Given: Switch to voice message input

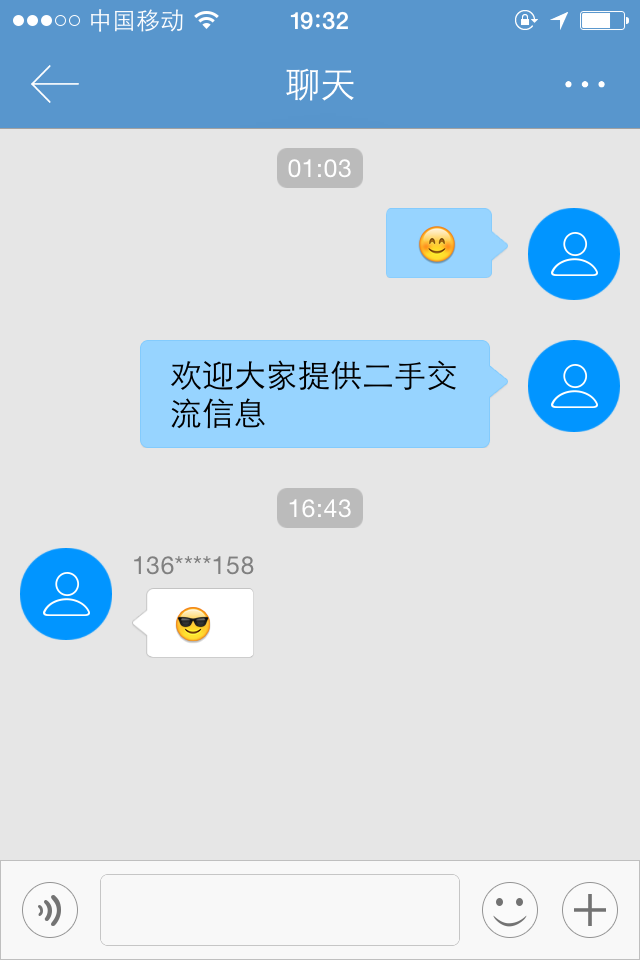Looking at the screenshot, I should coord(50,910).
